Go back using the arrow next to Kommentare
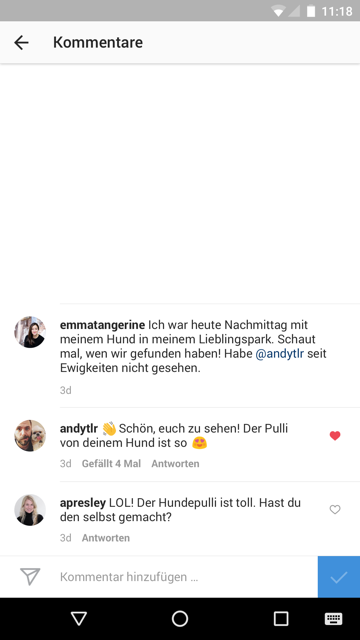This screenshot has width=360, height=640. click(21, 42)
